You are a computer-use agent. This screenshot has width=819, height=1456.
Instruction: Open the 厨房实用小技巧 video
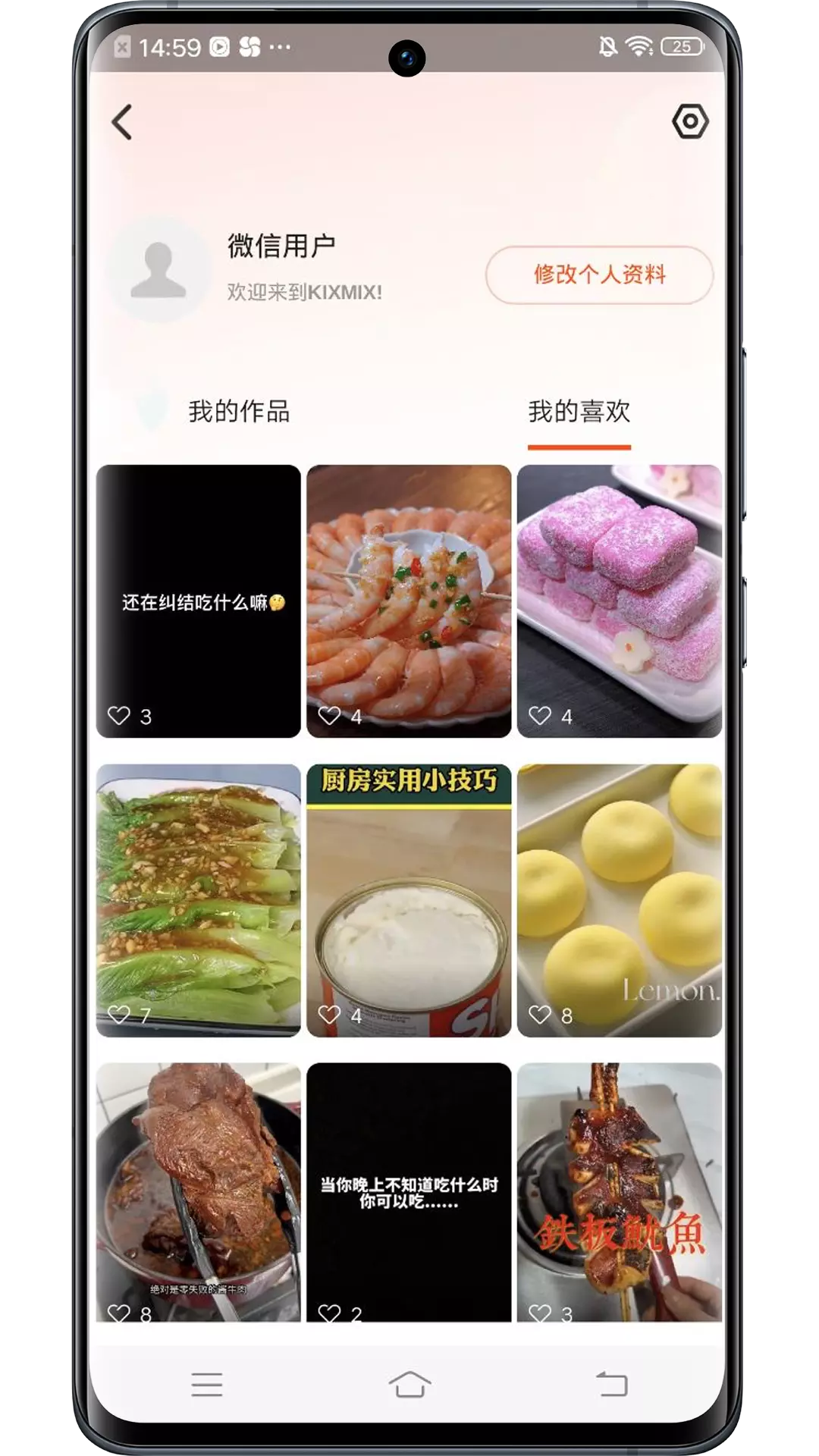click(409, 900)
